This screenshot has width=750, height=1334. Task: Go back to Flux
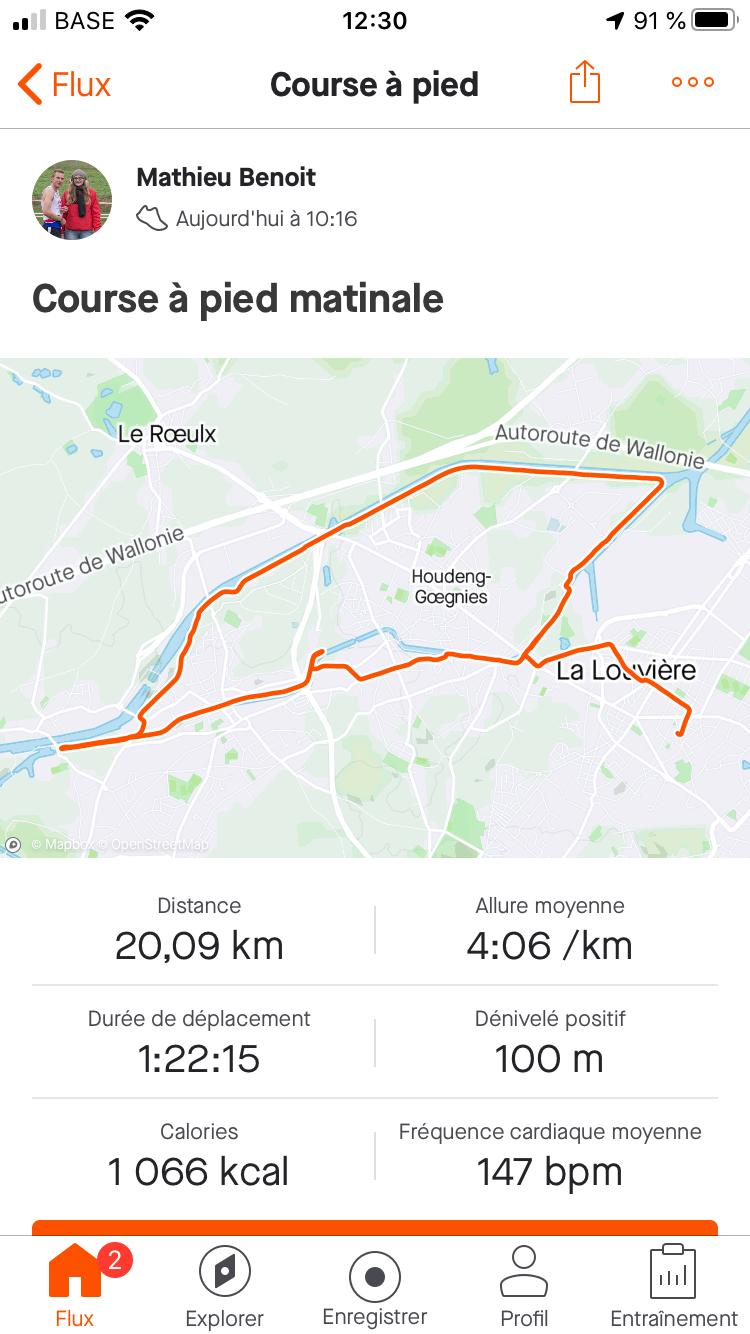[65, 84]
